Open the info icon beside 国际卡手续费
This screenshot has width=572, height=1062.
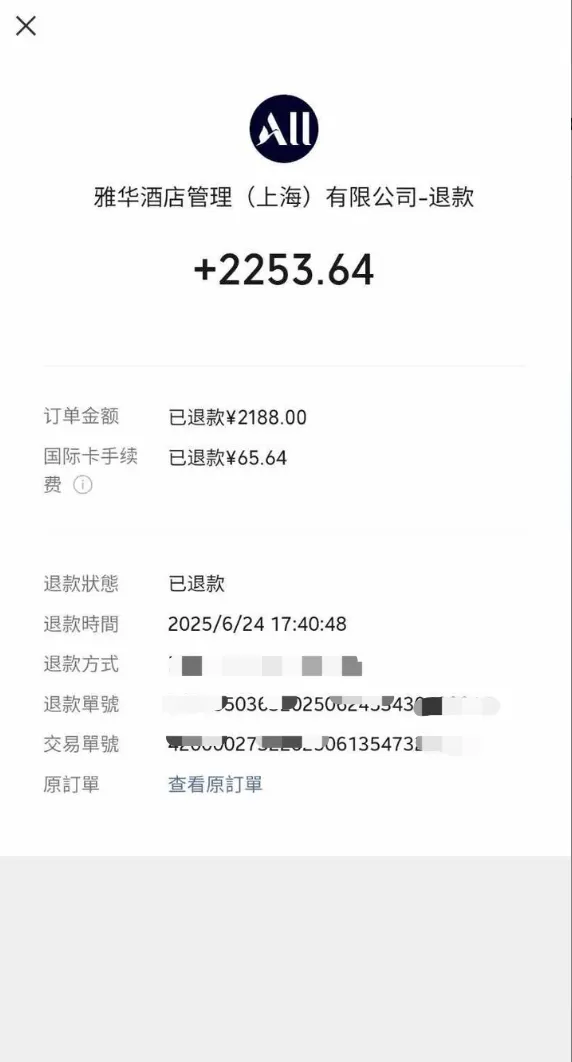(x=83, y=485)
